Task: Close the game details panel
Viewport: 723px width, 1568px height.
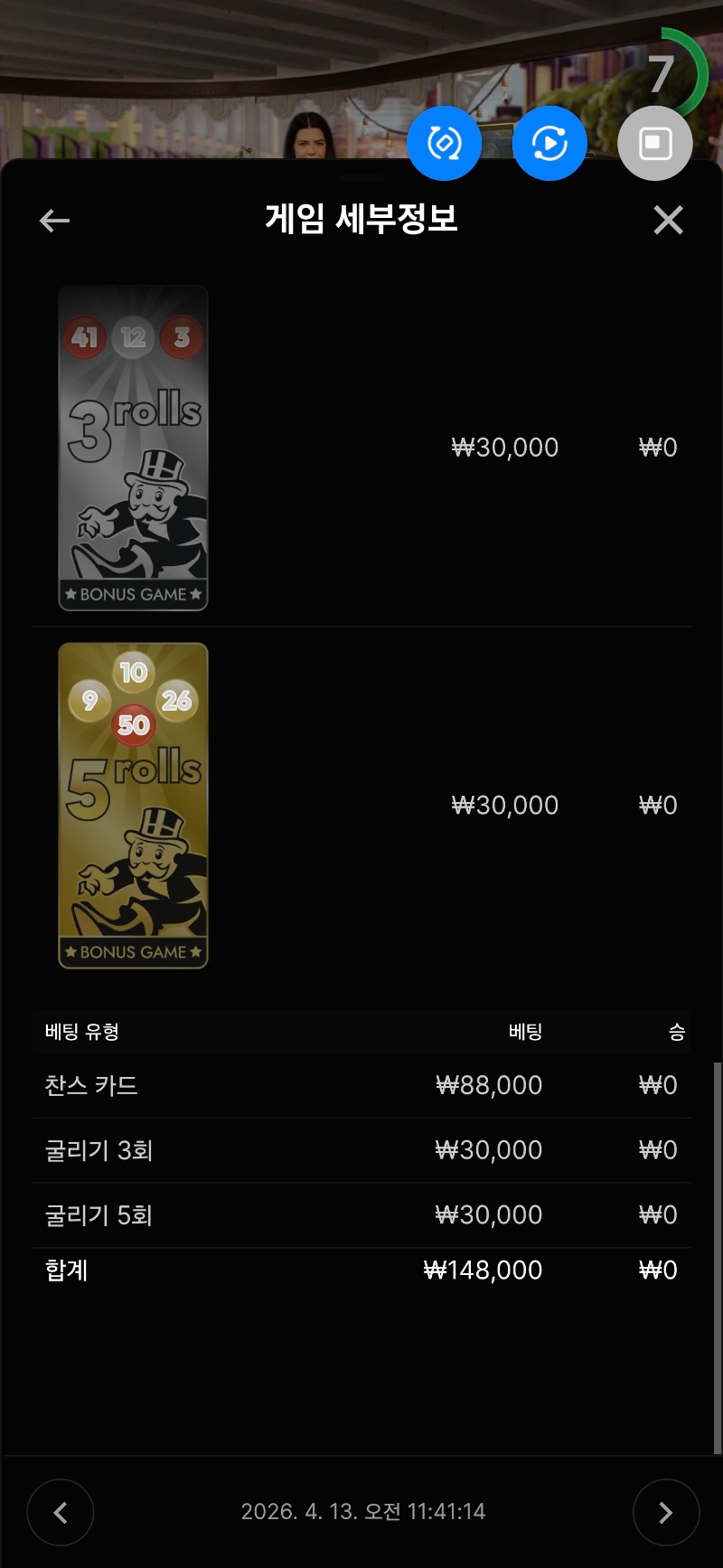Action: point(668,220)
